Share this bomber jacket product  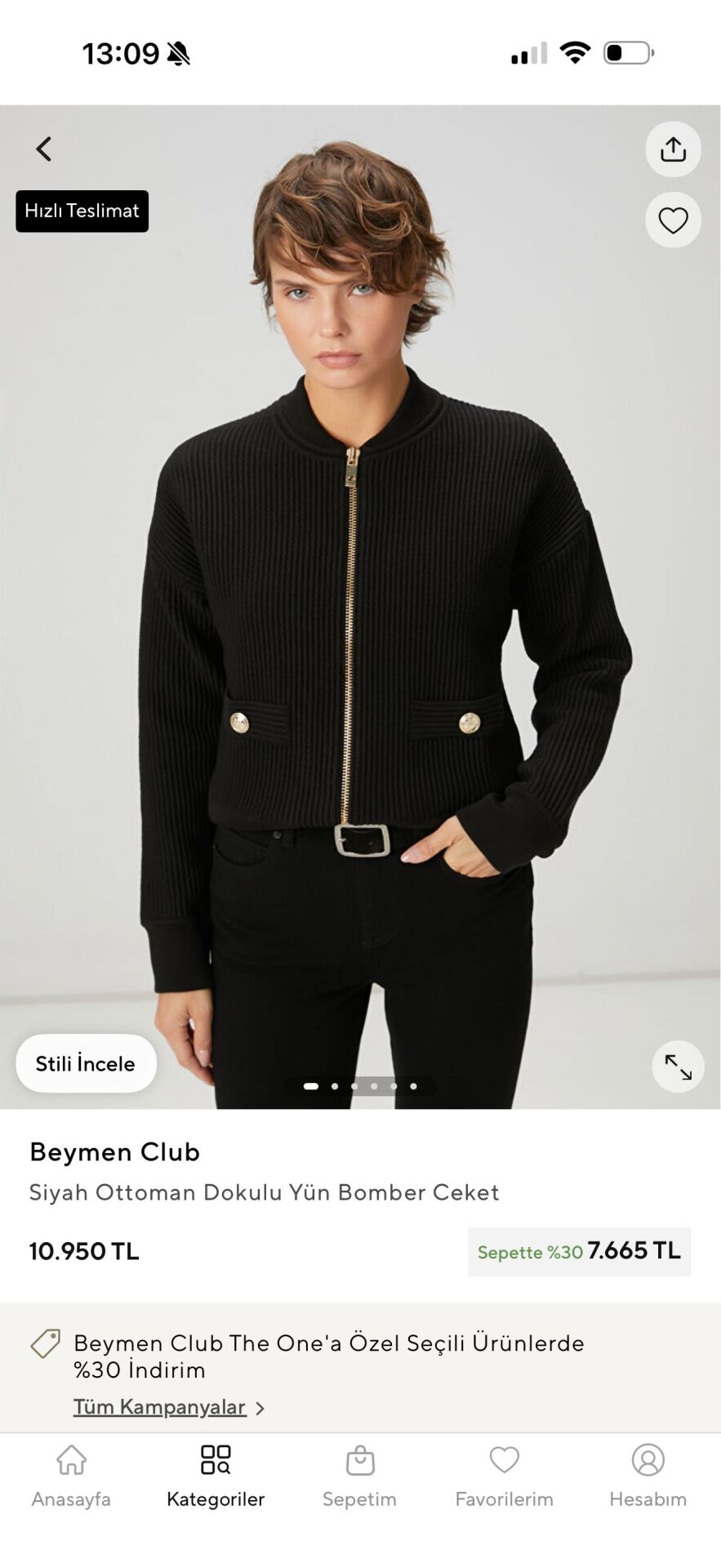(673, 149)
